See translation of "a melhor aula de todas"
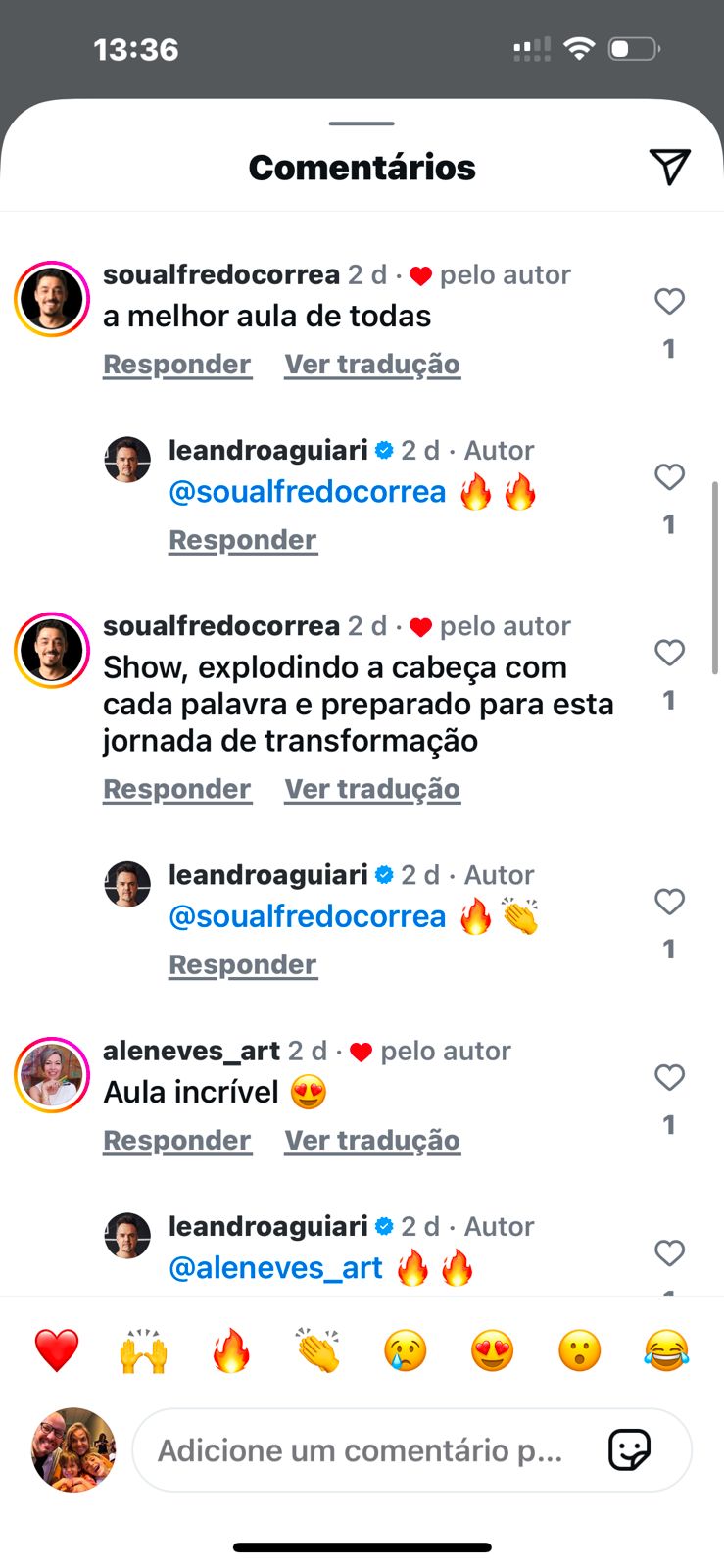Image resolution: width=724 pixels, height=1568 pixels. click(372, 365)
